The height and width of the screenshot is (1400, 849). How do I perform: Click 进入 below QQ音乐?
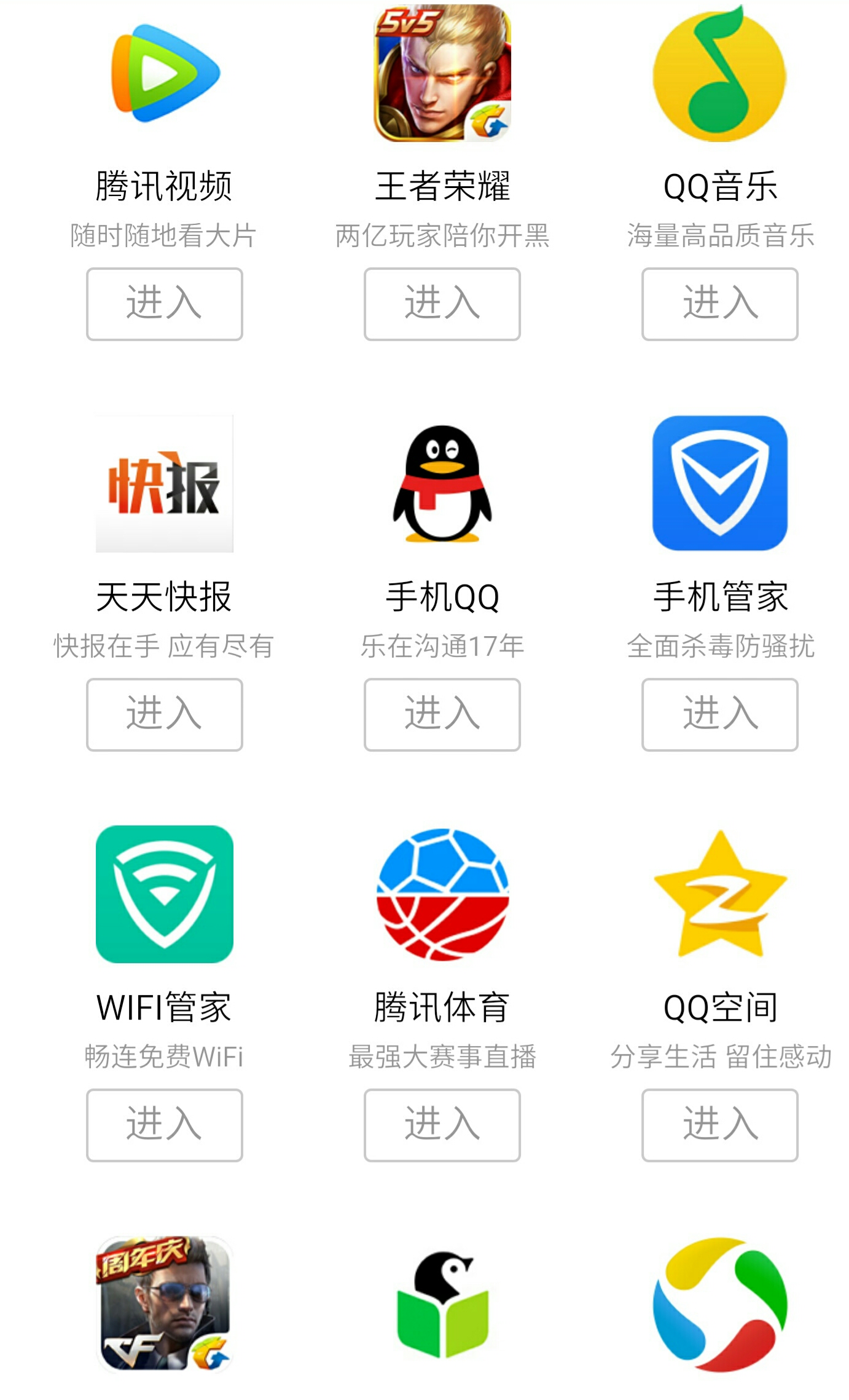719,304
